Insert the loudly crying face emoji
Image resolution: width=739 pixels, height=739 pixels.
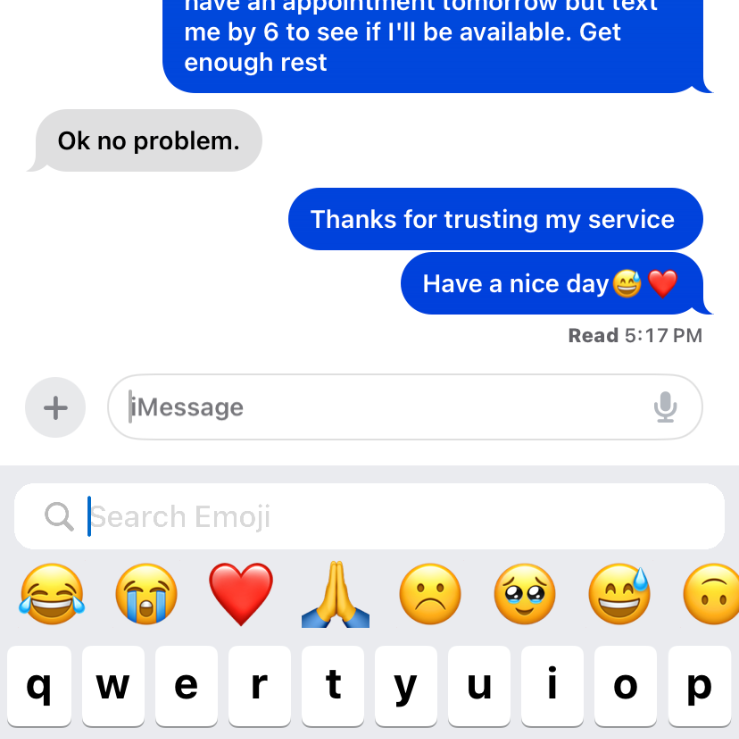tap(146, 595)
